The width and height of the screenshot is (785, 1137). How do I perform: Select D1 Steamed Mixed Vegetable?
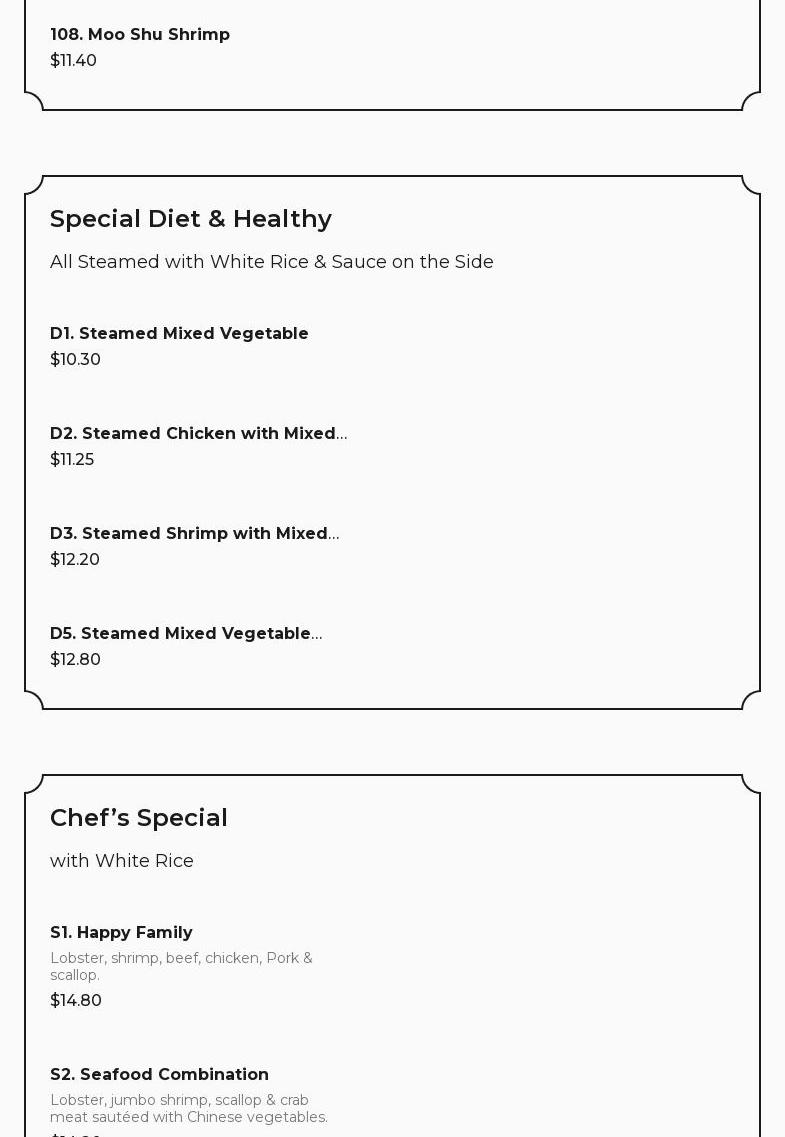coord(179,334)
